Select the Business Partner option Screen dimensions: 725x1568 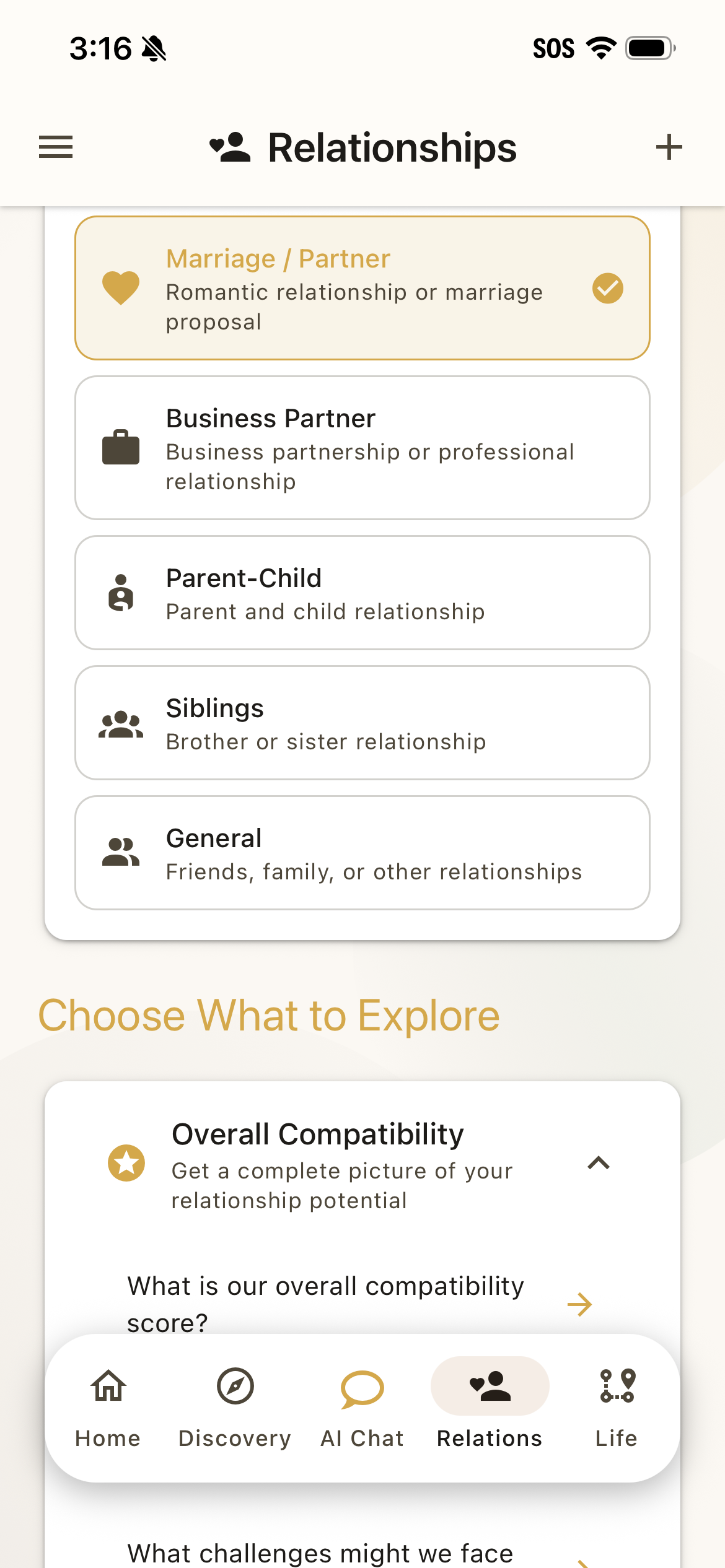(x=362, y=448)
